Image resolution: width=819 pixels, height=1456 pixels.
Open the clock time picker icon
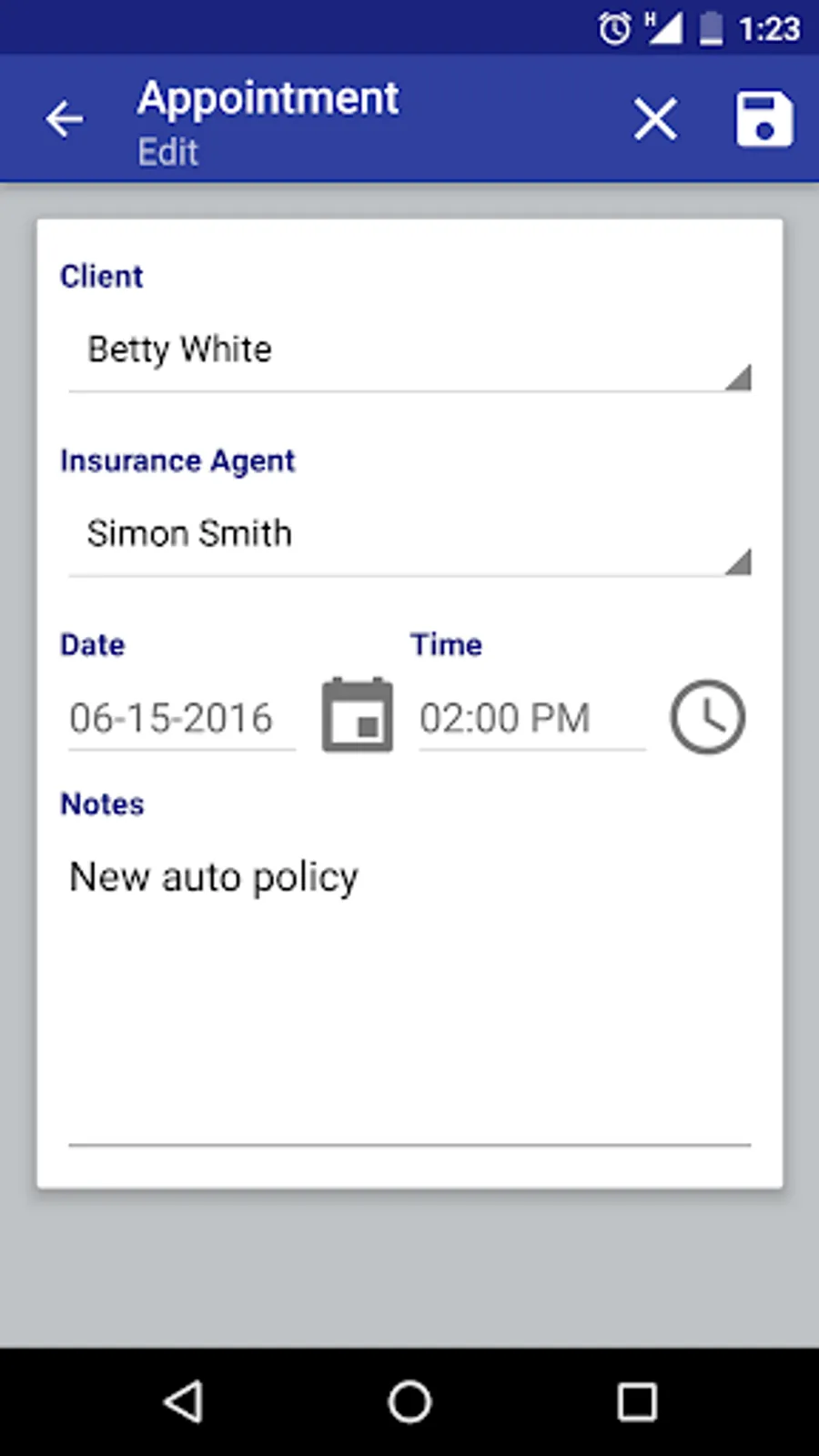(707, 717)
